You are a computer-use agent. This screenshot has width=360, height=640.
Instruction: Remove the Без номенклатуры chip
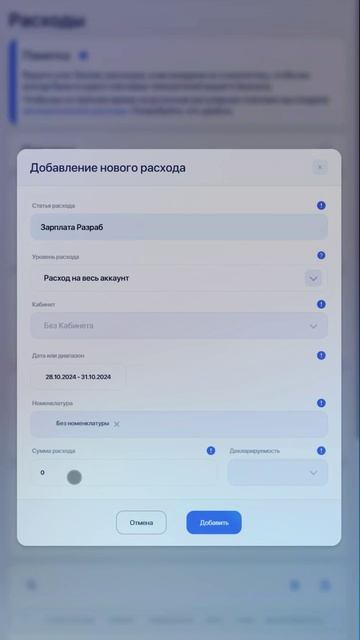pos(117,424)
